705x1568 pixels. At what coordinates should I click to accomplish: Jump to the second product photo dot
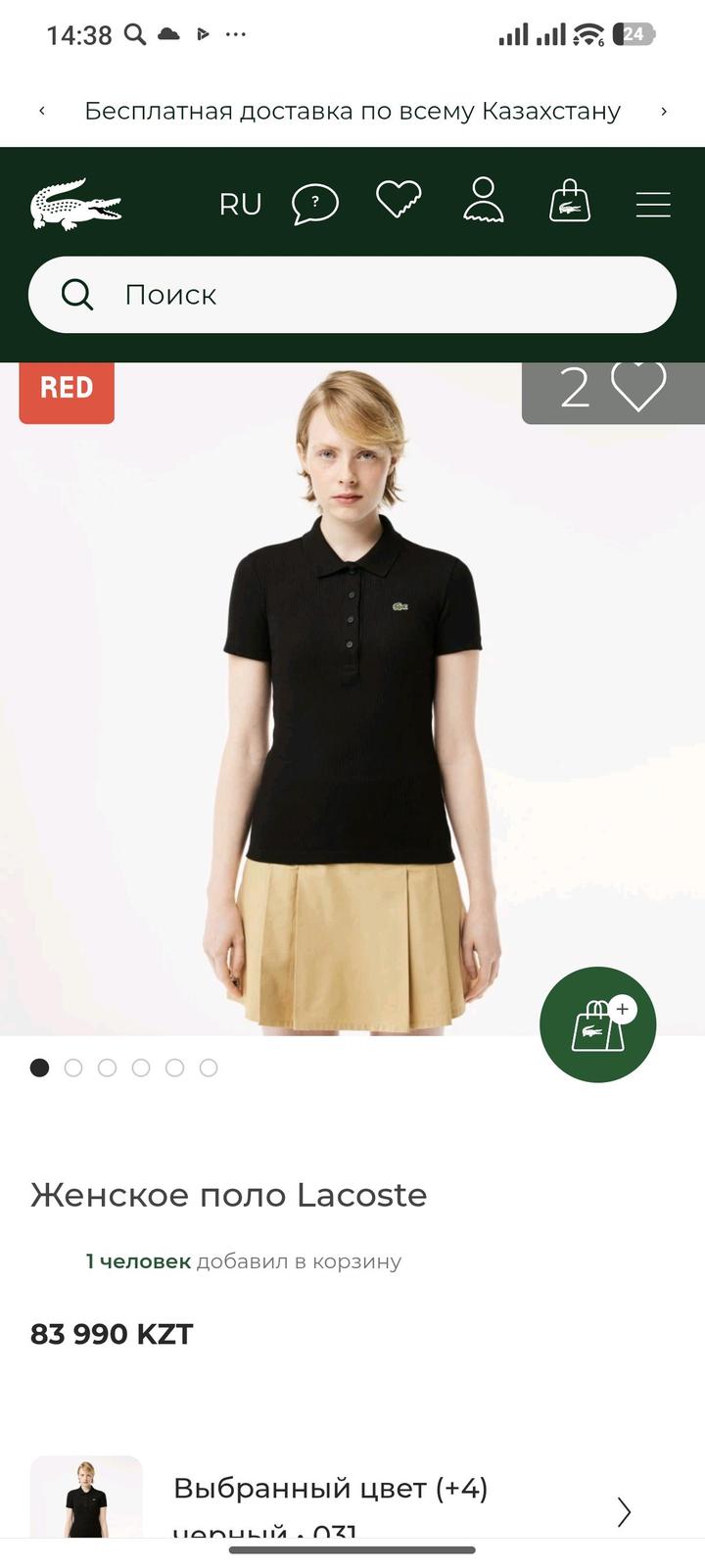73,1068
